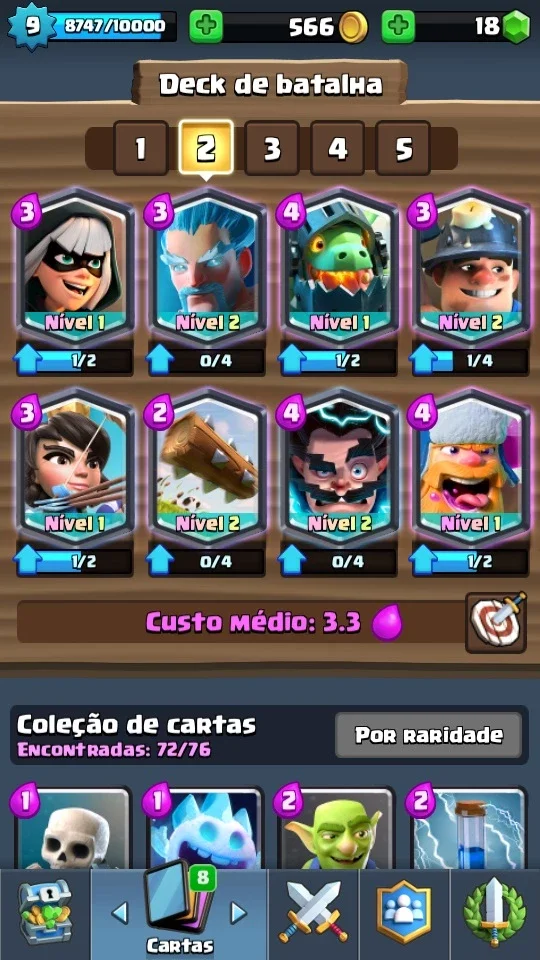Switch to deck slot 4
Image resolution: width=540 pixels, height=960 pixels.
coord(337,148)
